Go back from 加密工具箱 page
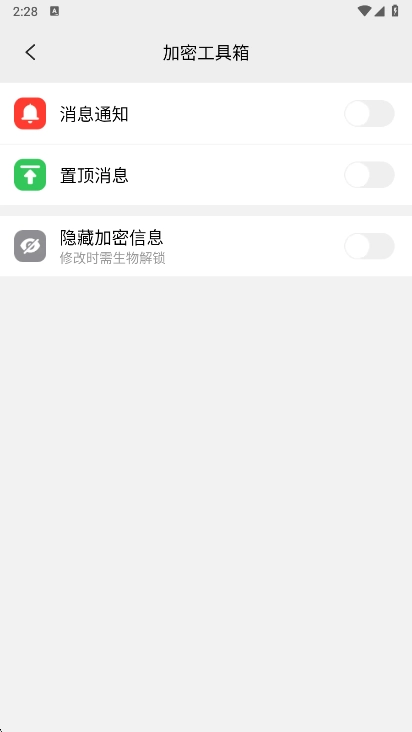 click(30, 52)
